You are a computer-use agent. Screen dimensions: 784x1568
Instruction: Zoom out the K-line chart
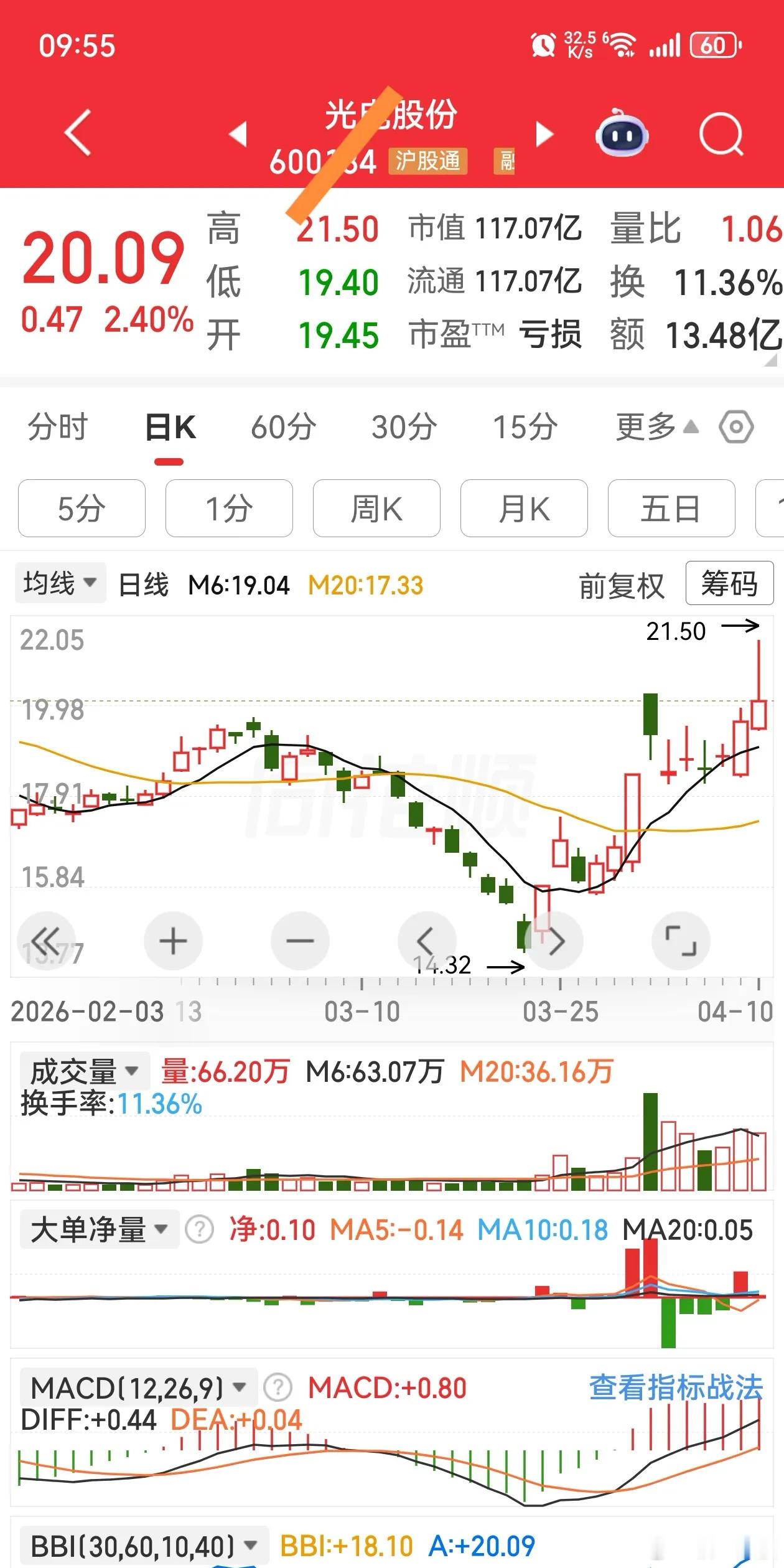tap(300, 941)
